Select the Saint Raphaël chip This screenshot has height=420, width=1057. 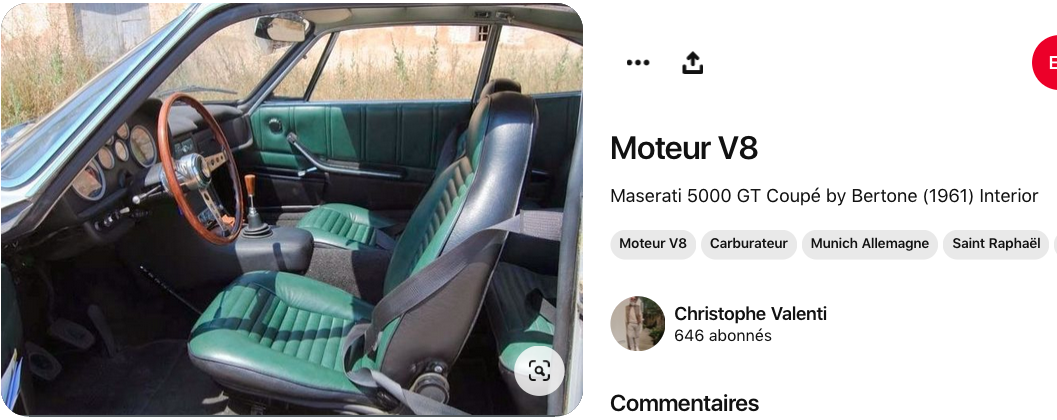[x=995, y=244]
